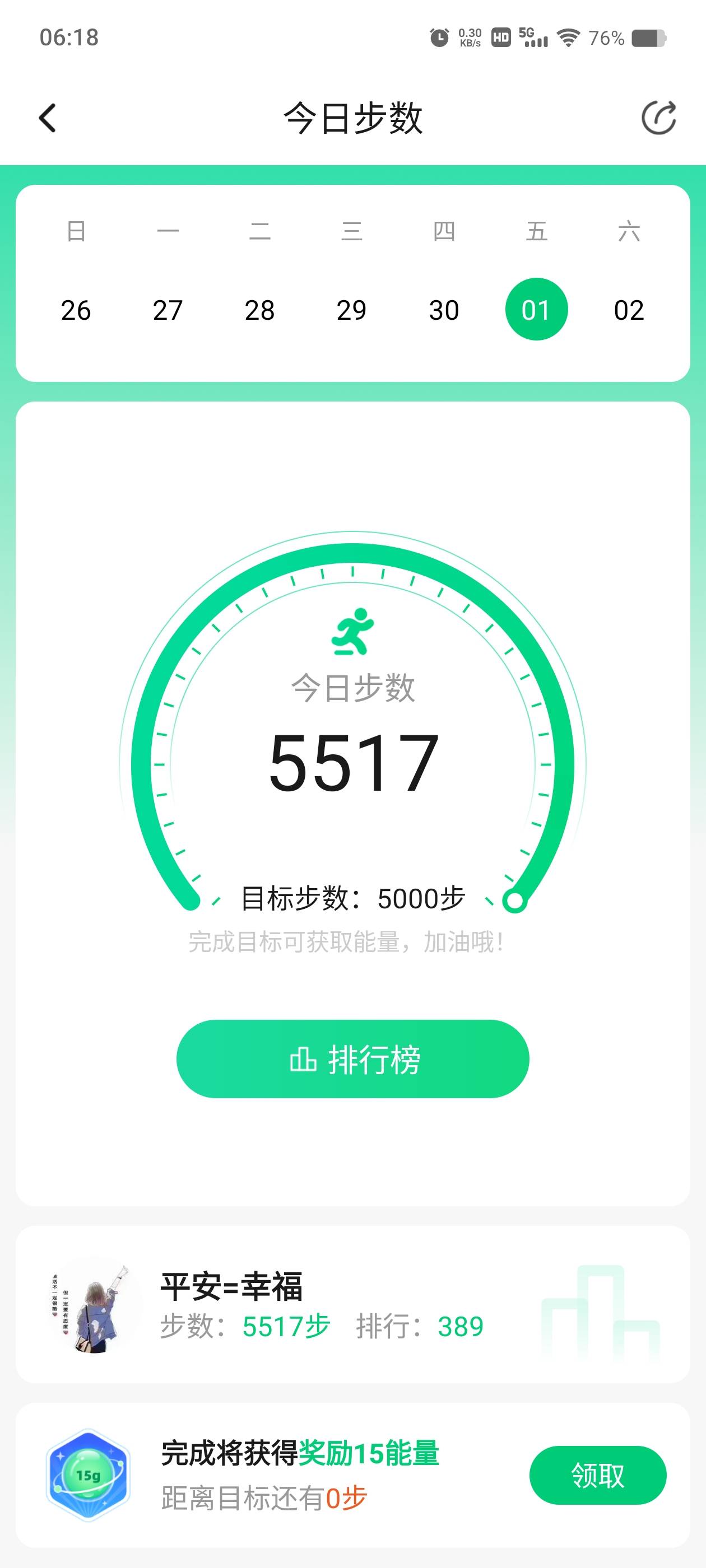Viewport: 706px width, 1568px height.
Task: Select date 26 in the week calendar
Action: click(x=76, y=310)
